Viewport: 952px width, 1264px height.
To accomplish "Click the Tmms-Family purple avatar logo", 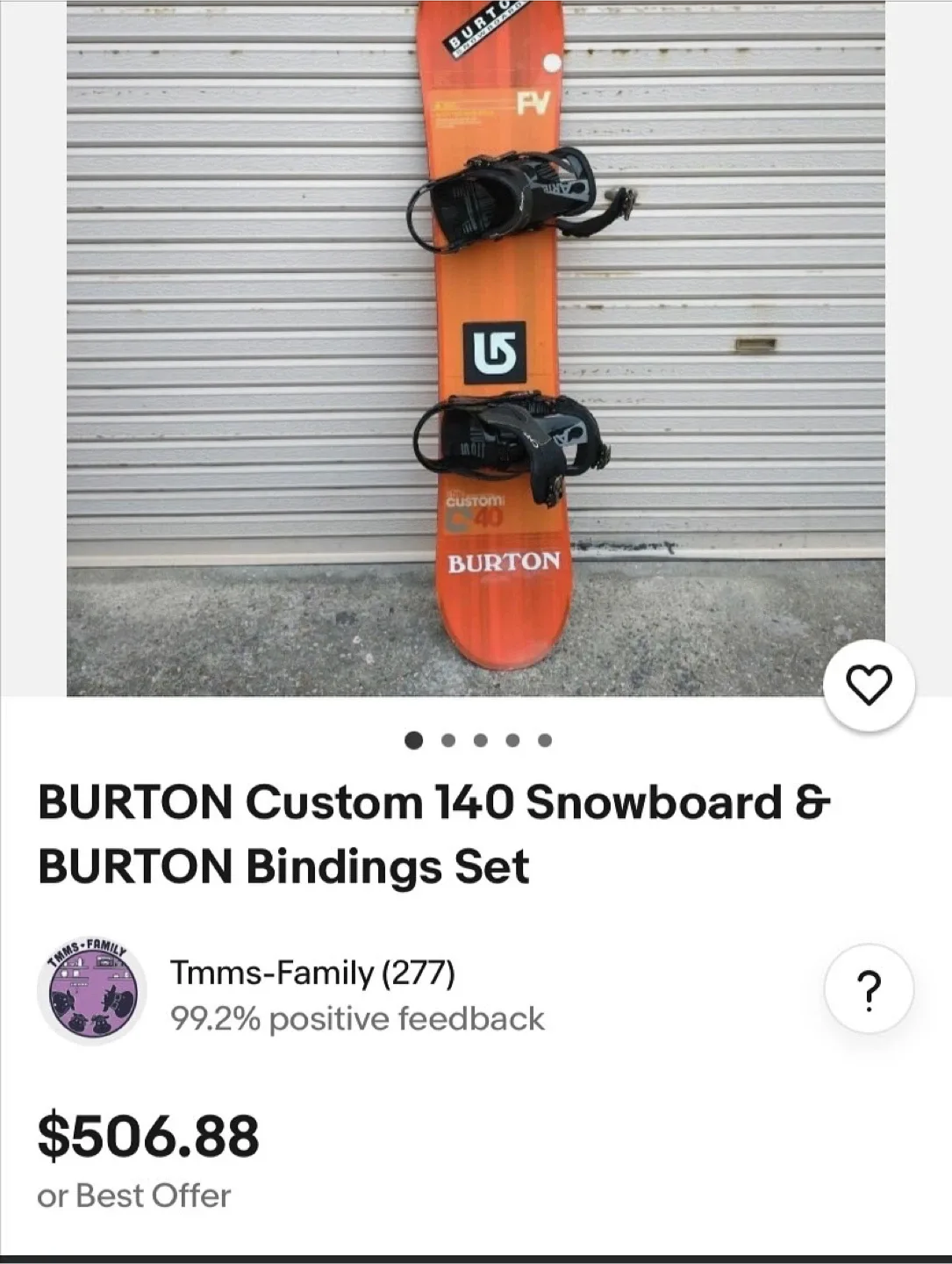I will (94, 992).
